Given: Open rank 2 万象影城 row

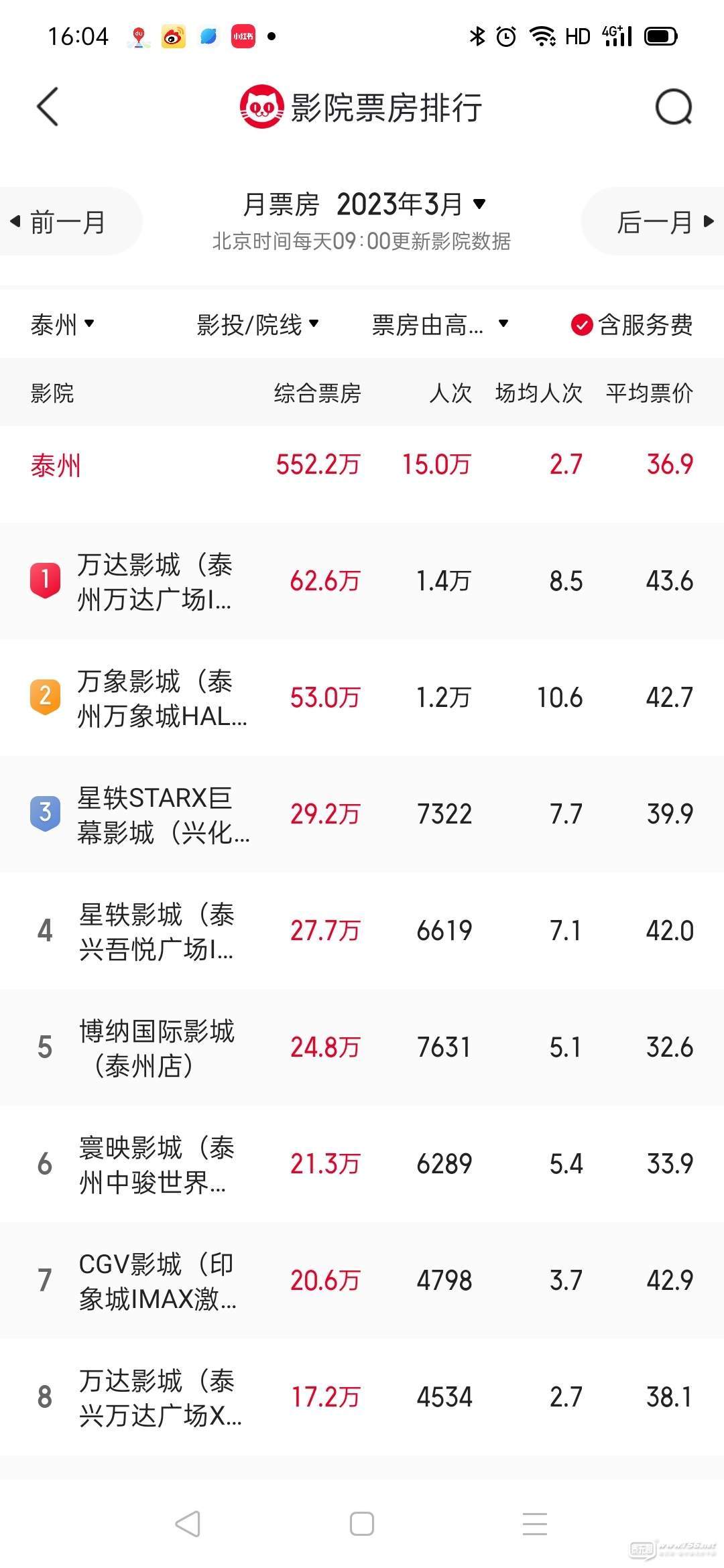Looking at the screenshot, I should [362, 698].
